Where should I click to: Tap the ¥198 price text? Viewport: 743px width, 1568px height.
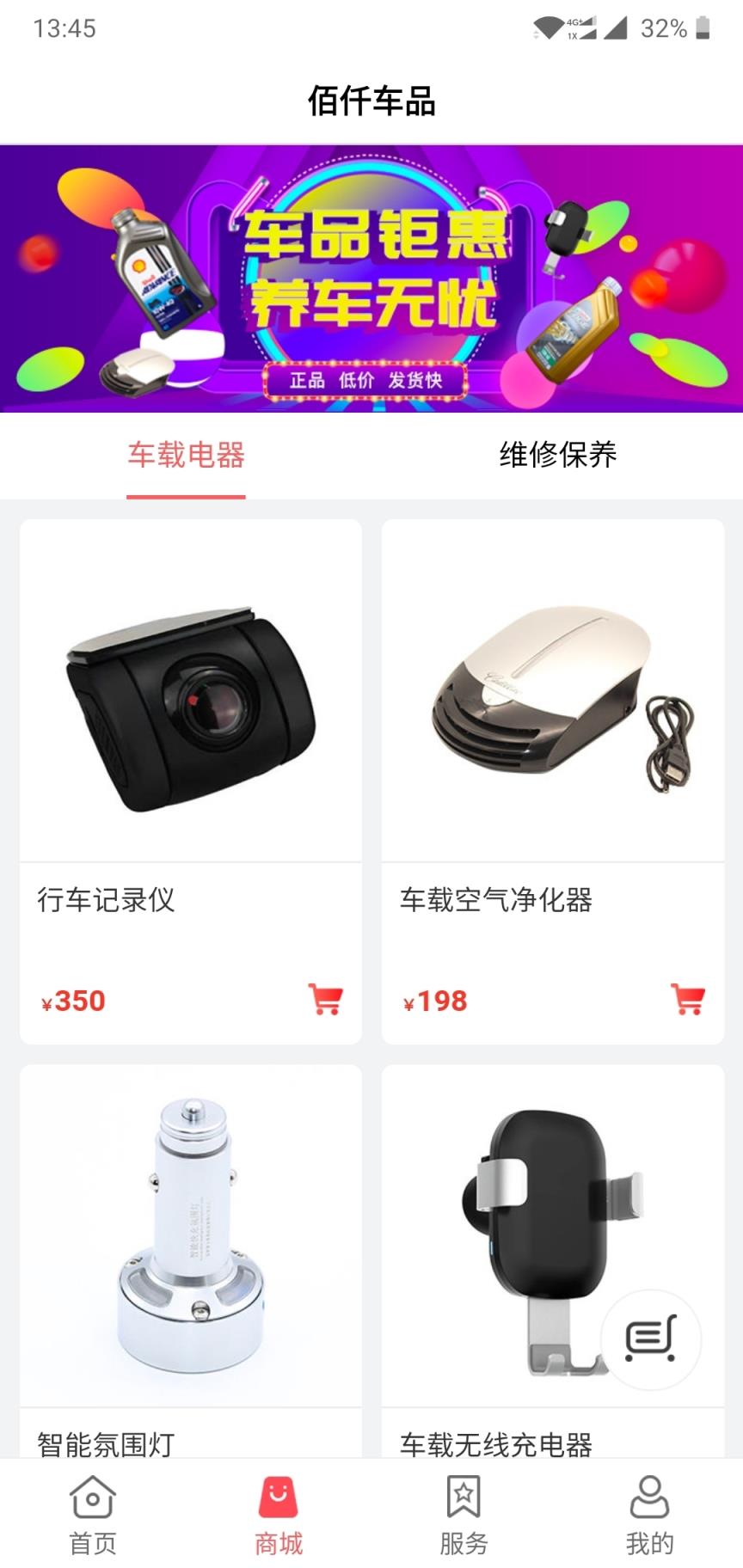[x=435, y=1001]
